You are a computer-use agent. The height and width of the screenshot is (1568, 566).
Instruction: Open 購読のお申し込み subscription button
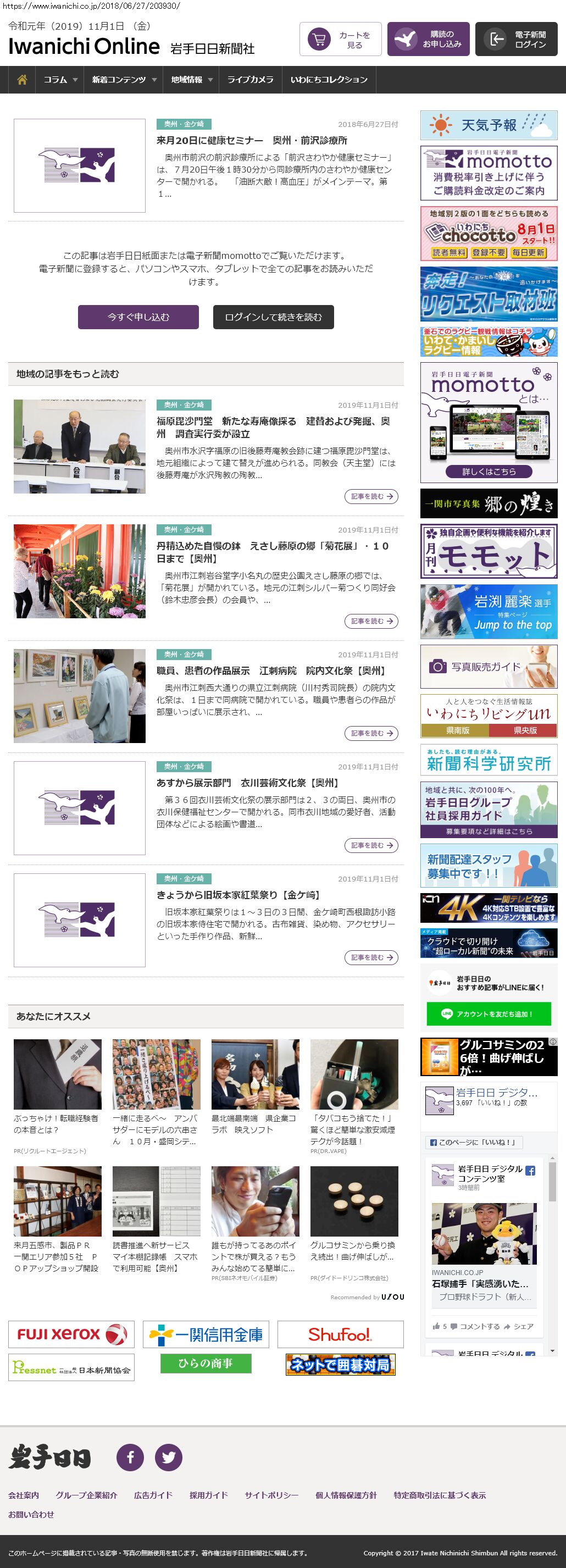pyautogui.click(x=428, y=40)
